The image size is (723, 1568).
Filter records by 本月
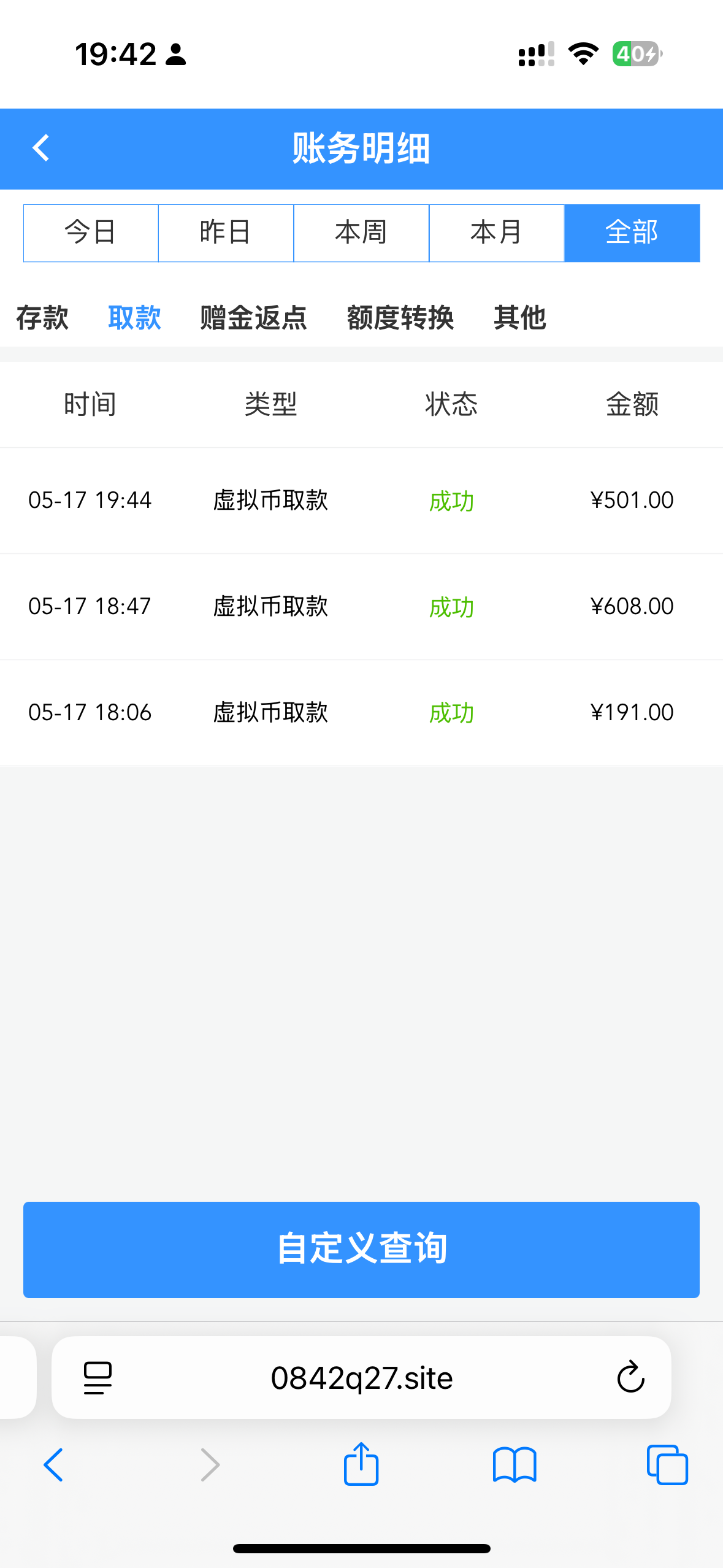click(x=496, y=233)
